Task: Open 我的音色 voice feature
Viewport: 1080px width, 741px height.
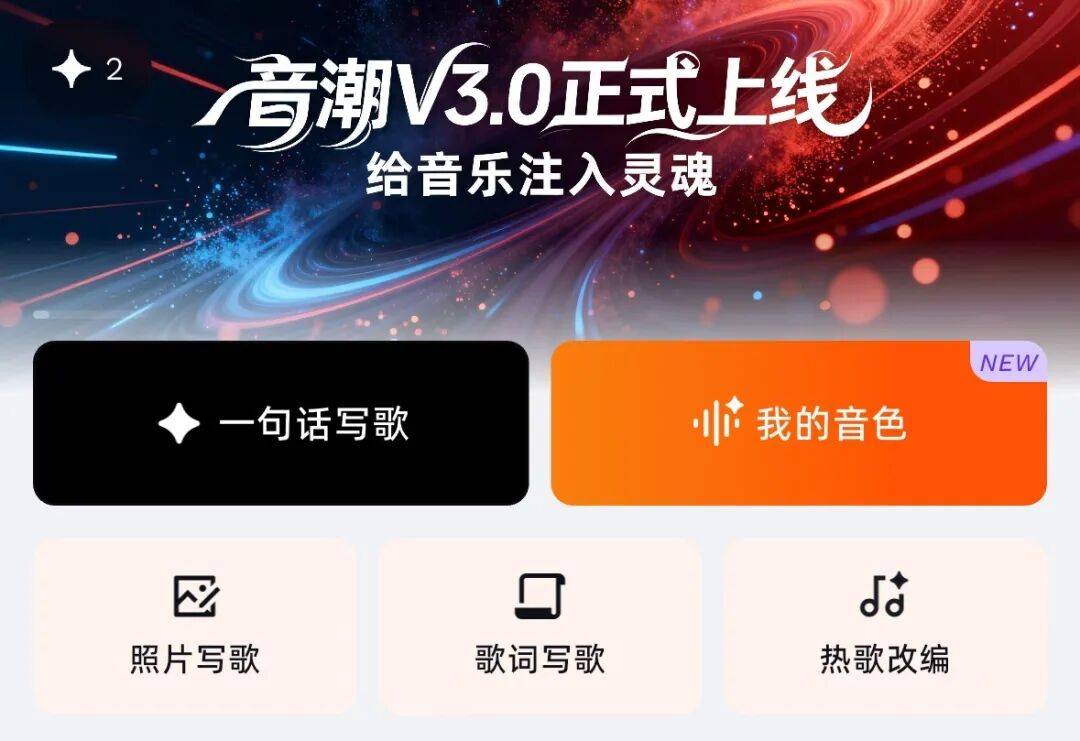Action: (798, 423)
